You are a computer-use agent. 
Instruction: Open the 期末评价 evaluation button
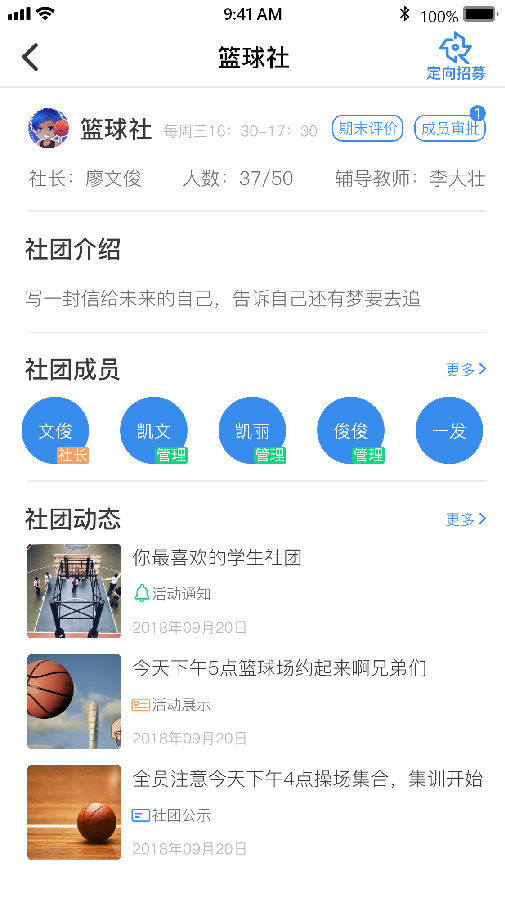(367, 129)
